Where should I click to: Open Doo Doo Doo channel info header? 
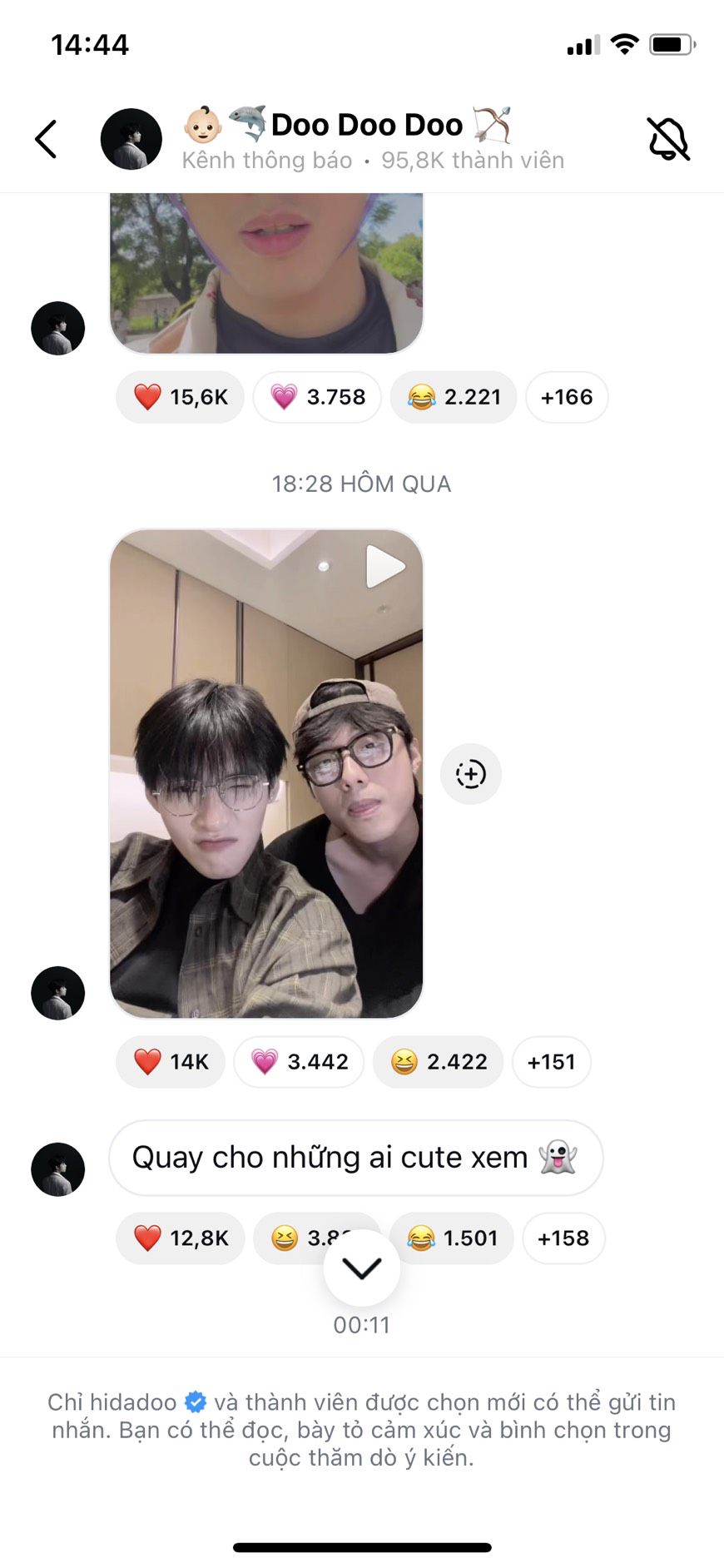pos(373,139)
